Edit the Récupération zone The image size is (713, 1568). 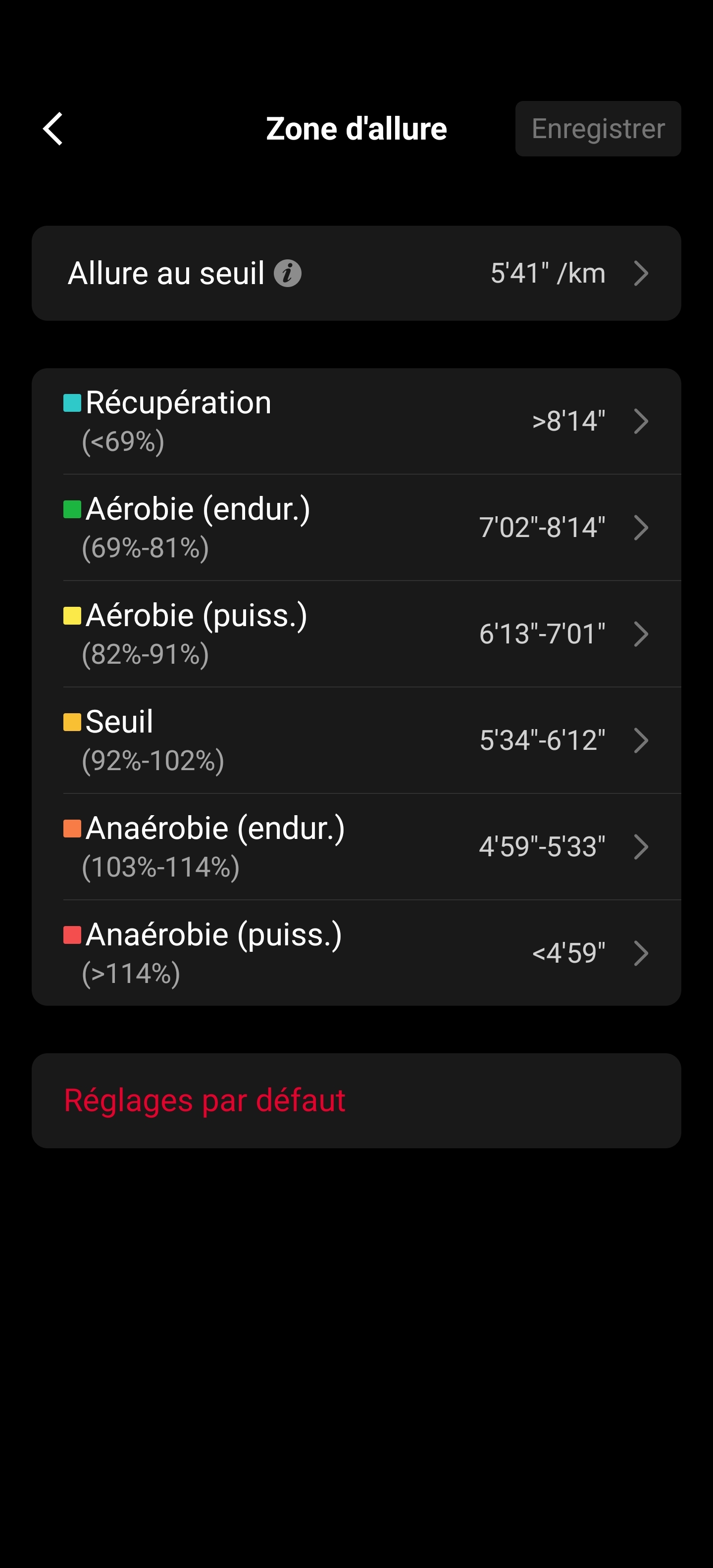tap(356, 421)
